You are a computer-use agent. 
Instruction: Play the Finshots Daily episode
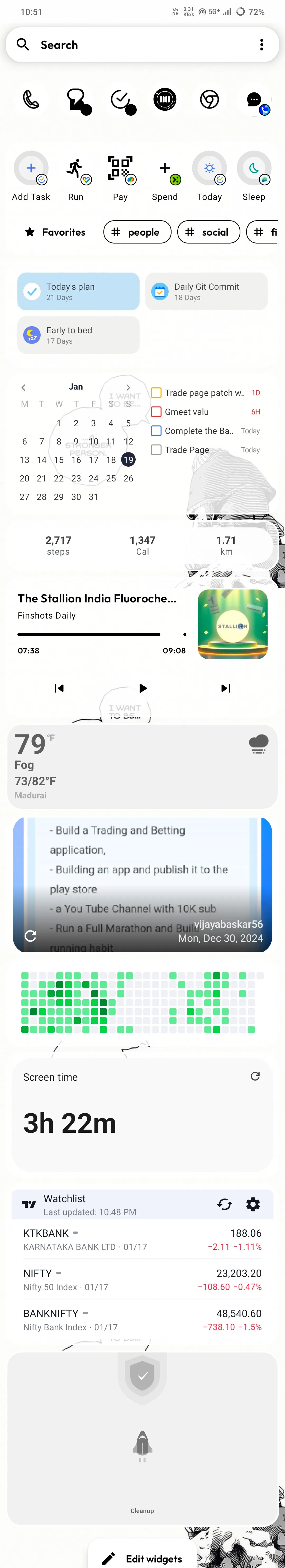click(x=143, y=688)
